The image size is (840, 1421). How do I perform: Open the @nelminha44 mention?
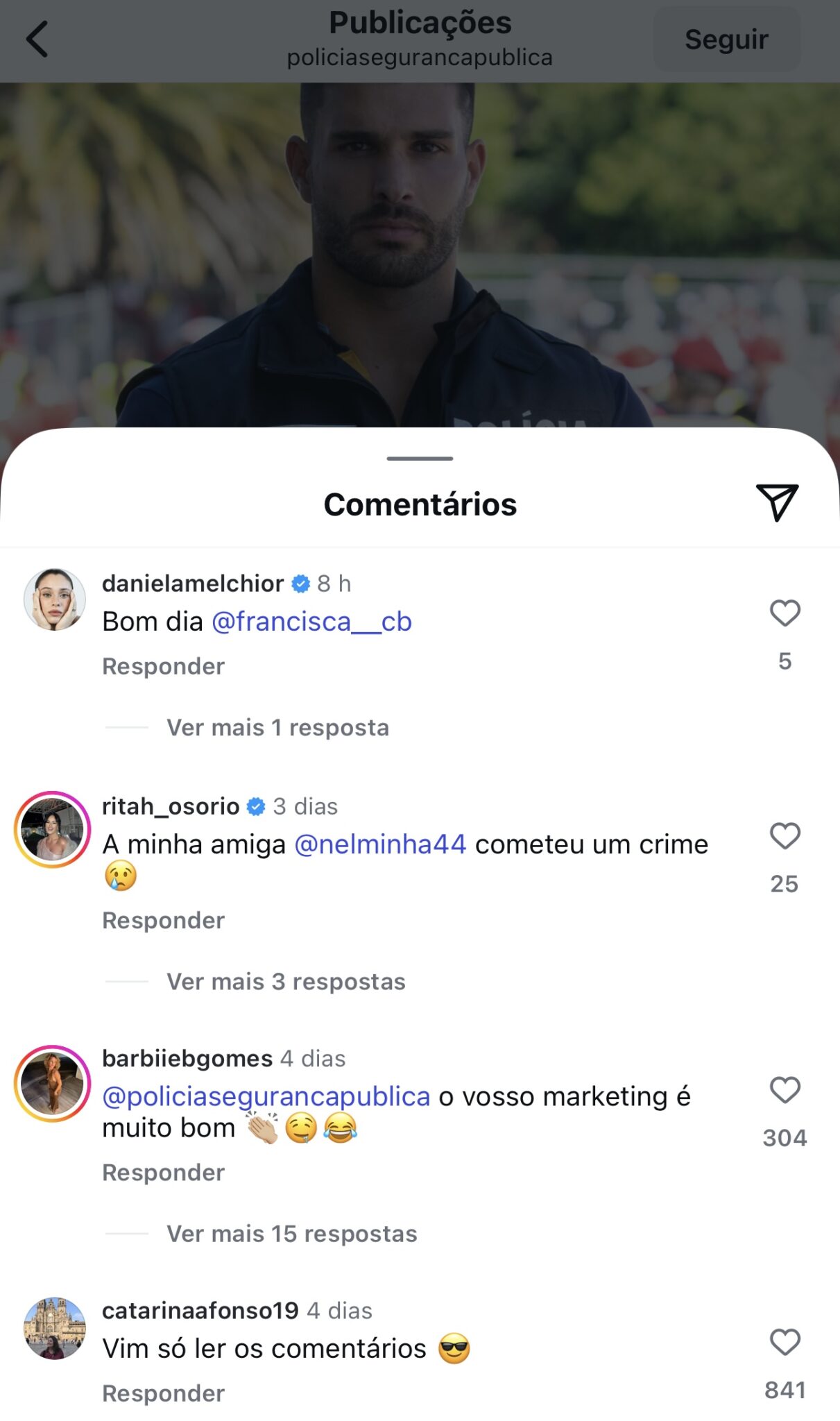pos(380,844)
